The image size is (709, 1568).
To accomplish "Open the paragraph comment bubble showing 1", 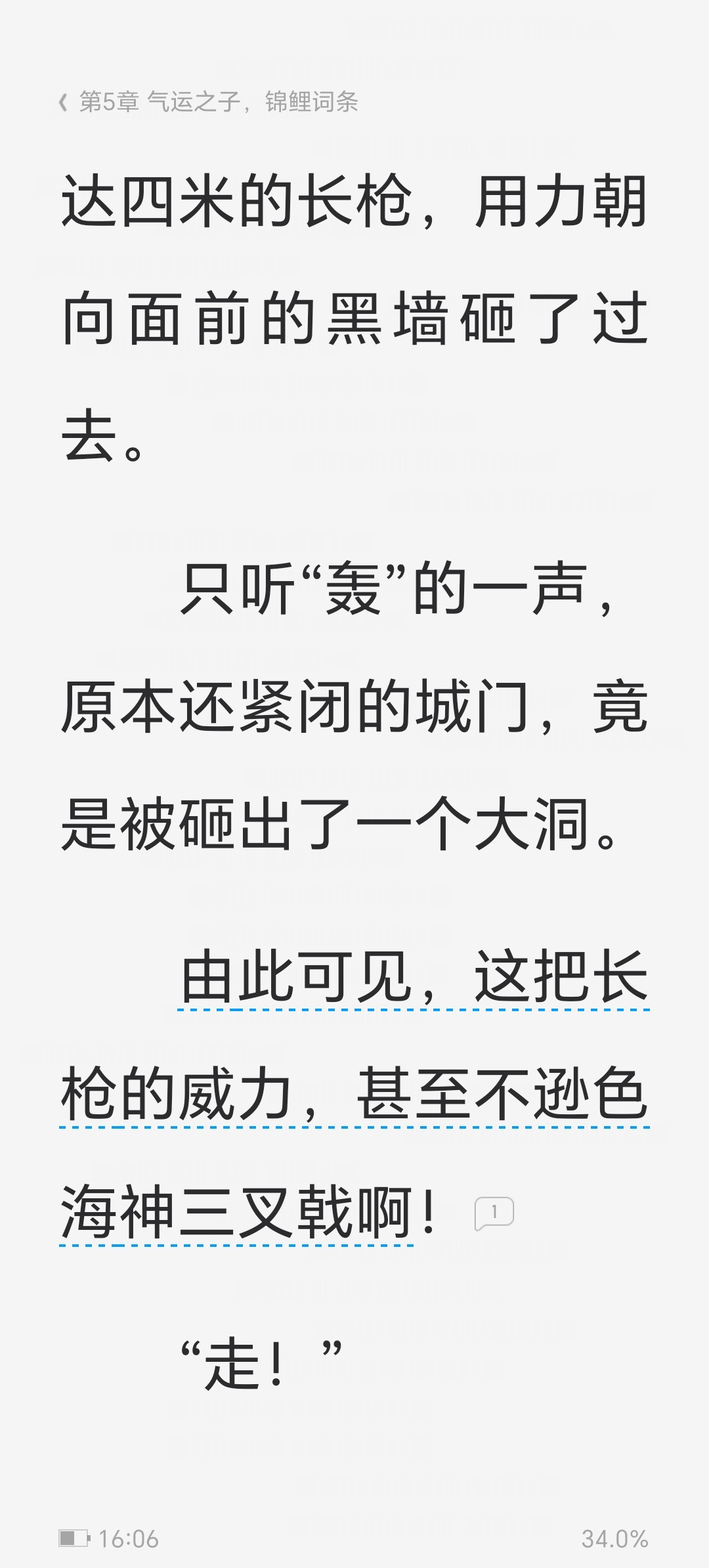I will pos(494,1213).
